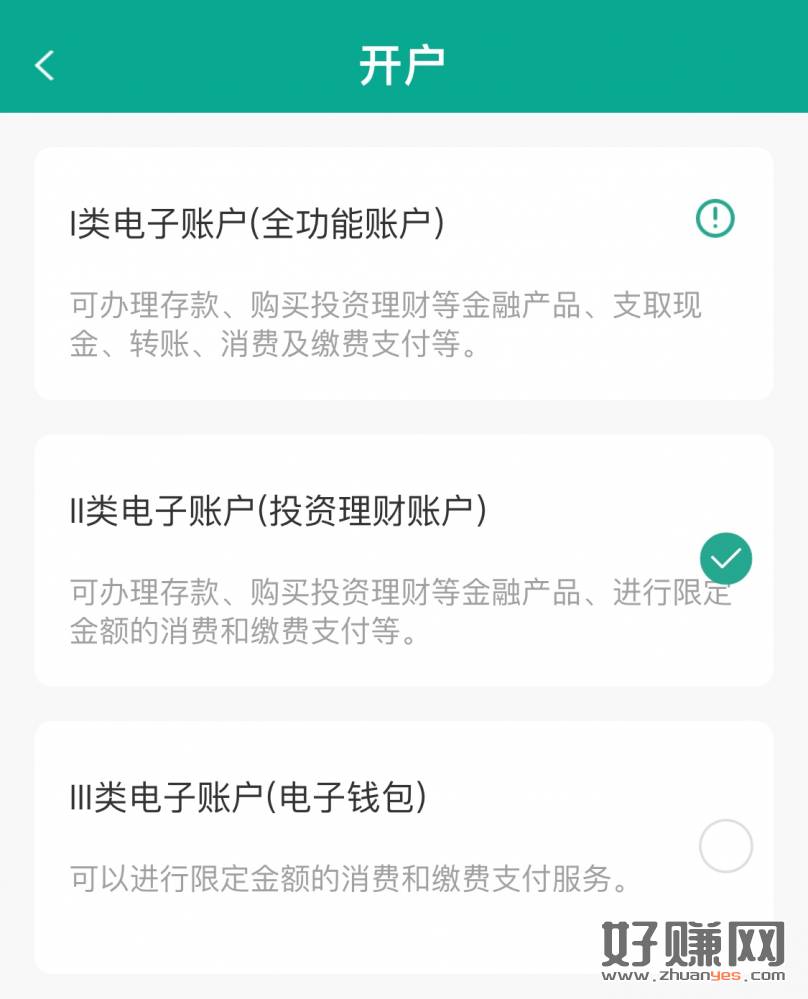808x999 pixels.
Task: Open the info icon for I类电子账户
Action: point(715,218)
